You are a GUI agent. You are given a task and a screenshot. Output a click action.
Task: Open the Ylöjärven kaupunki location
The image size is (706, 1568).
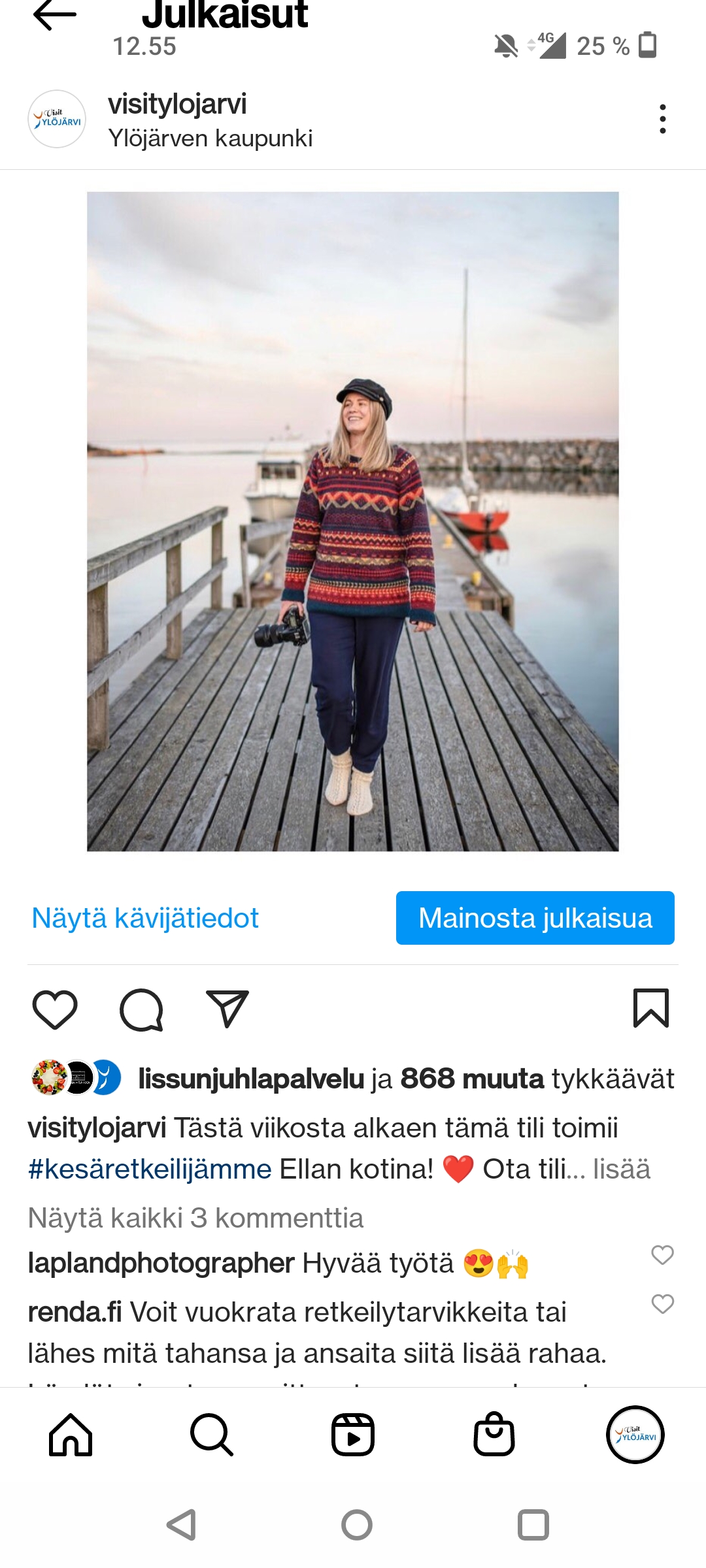210,139
